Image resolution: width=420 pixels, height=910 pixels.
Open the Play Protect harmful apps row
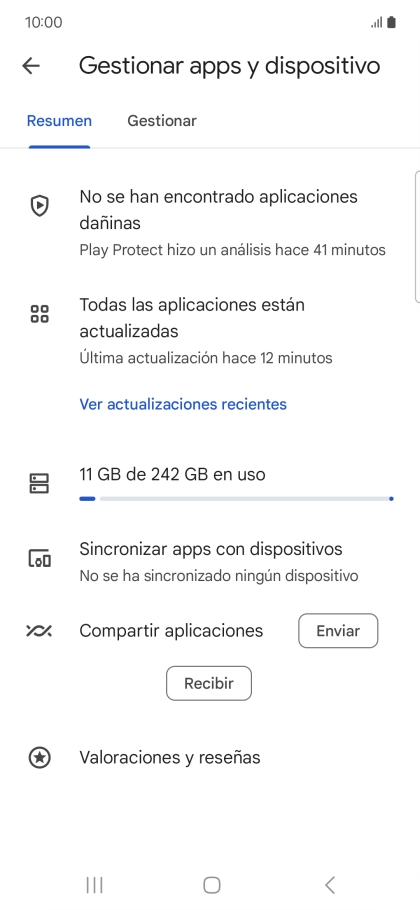pos(210,223)
